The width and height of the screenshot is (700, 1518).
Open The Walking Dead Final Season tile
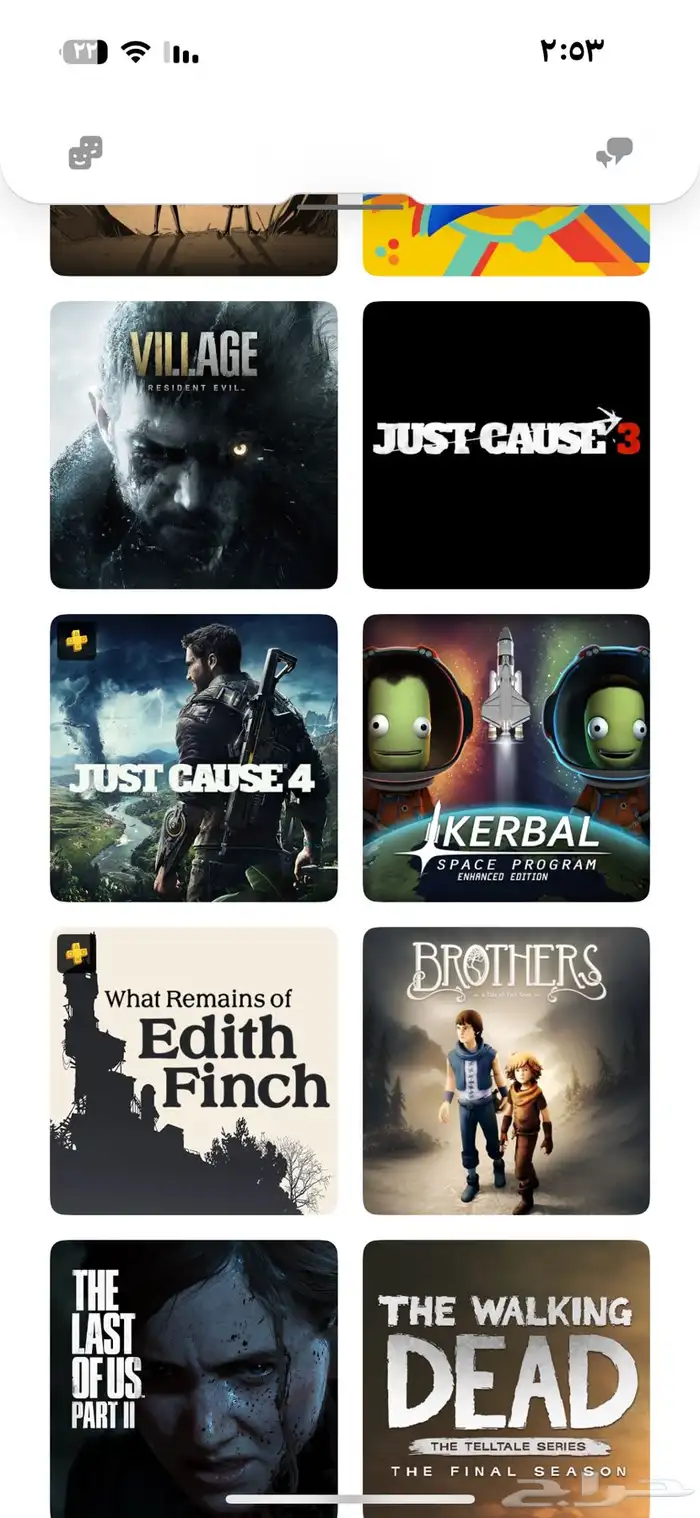click(506, 1375)
